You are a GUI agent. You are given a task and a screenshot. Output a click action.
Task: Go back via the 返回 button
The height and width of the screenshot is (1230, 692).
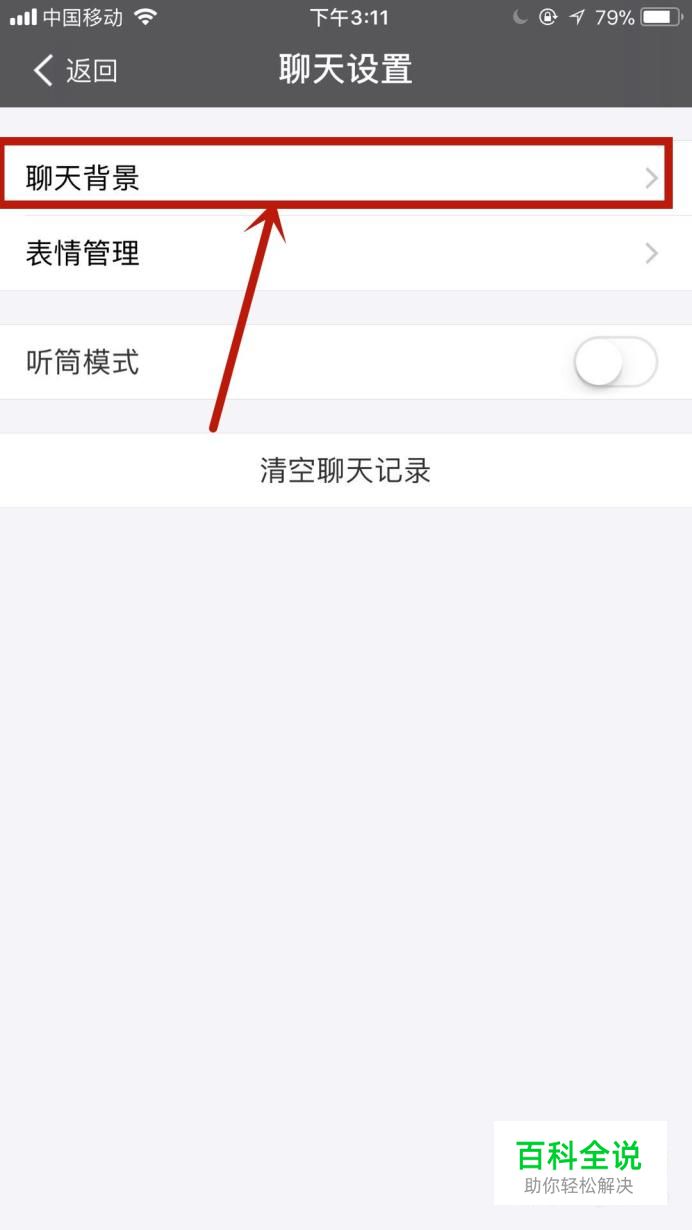tap(75, 70)
